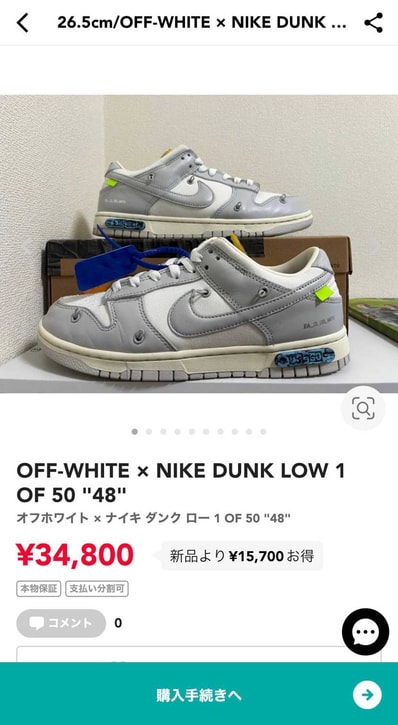Tap the photo page indicator dots
This screenshot has height=725, width=398.
coord(199,431)
